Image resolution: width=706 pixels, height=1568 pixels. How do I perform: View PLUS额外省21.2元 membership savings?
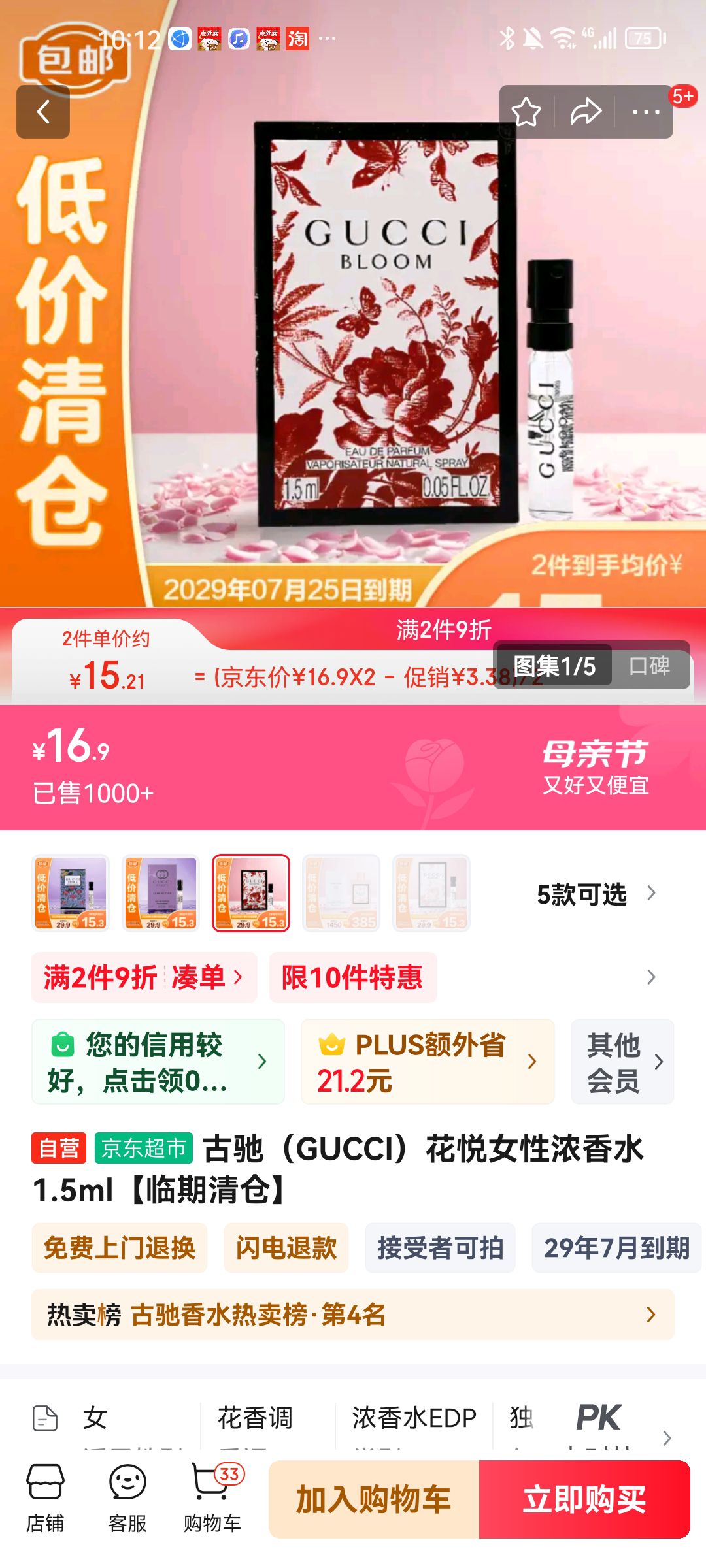(427, 1062)
